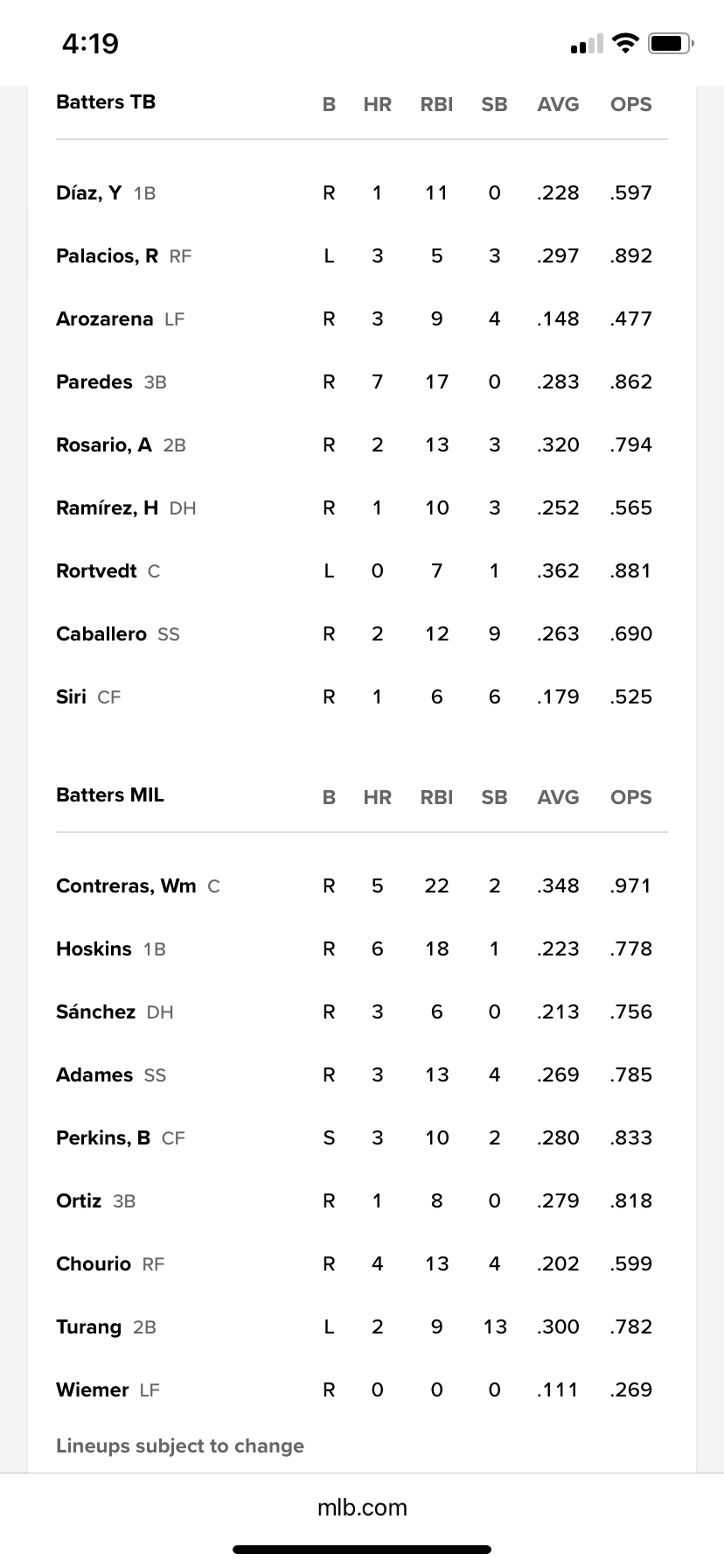View Arozarena's player page

pyautogui.click(x=104, y=319)
